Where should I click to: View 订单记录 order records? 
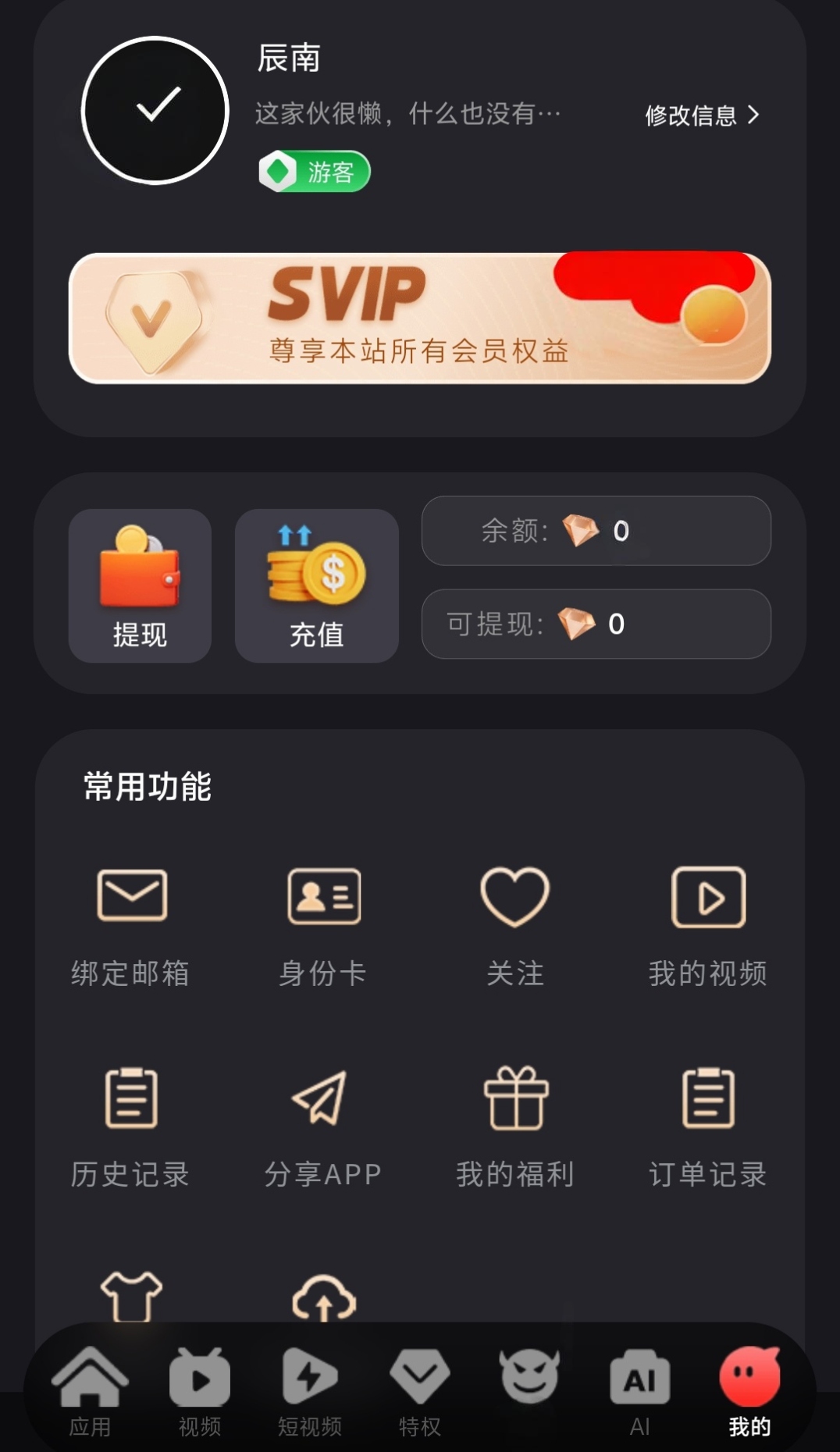click(708, 1128)
